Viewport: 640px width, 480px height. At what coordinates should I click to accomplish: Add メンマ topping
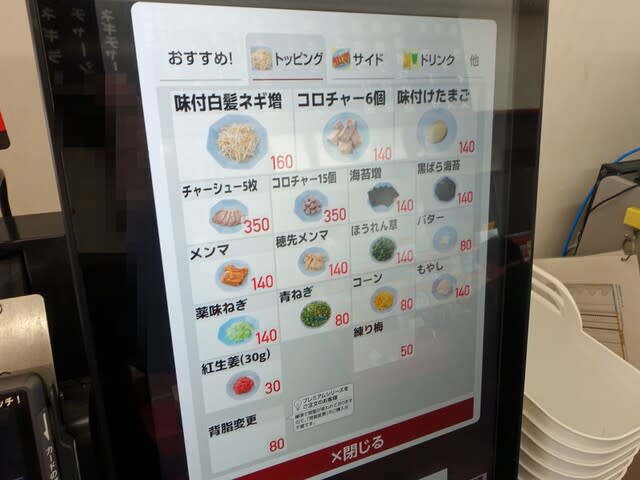pyautogui.click(x=232, y=270)
